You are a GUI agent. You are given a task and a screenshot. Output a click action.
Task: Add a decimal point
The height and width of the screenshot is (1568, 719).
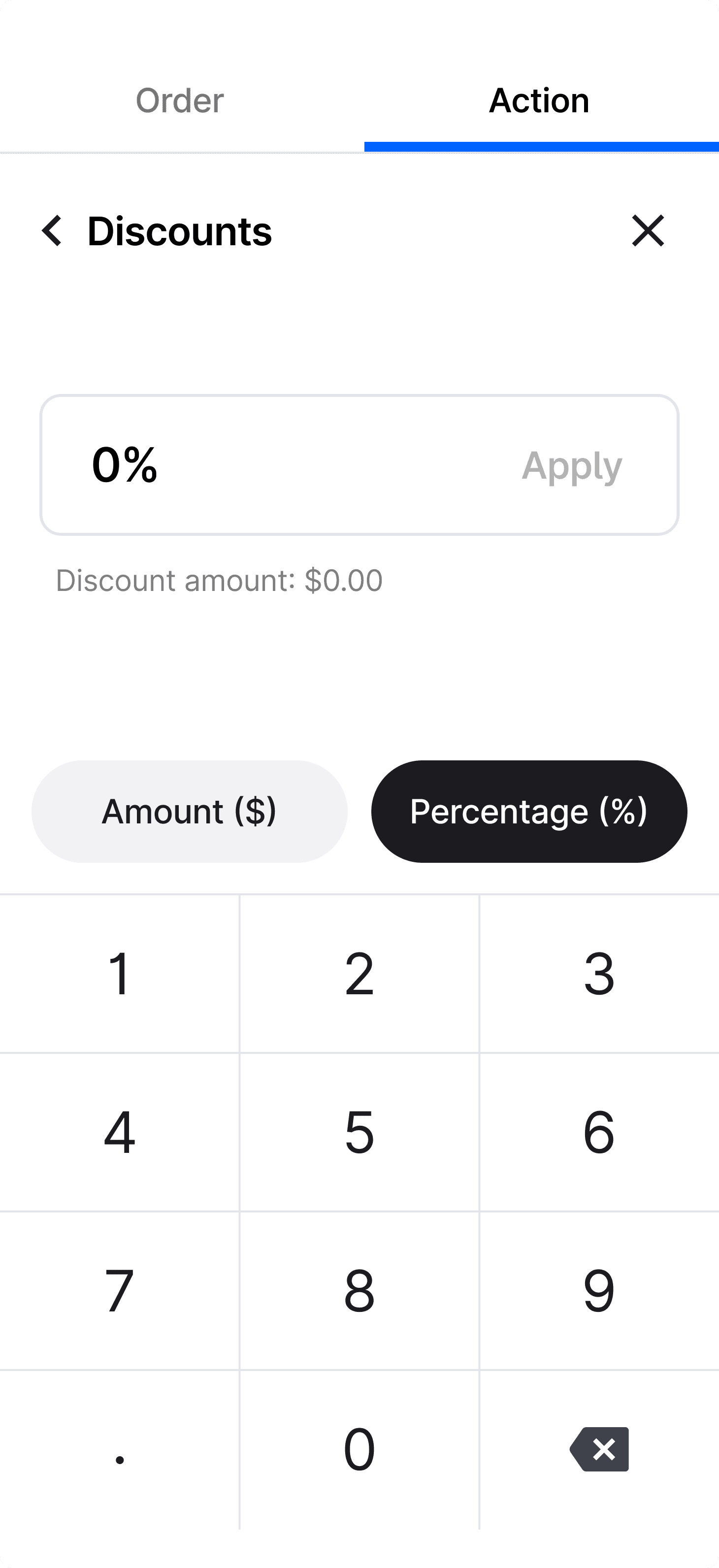[119, 1449]
